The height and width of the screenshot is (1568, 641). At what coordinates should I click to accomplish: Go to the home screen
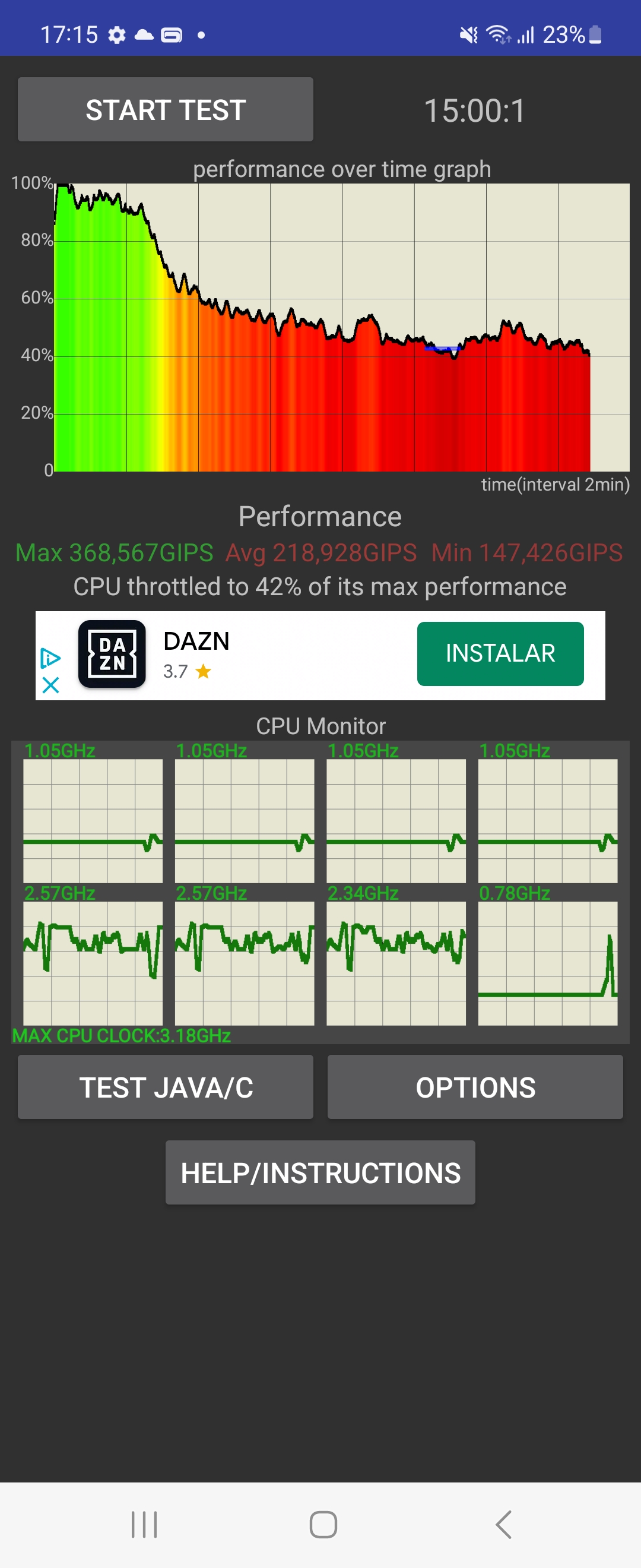tap(323, 1525)
